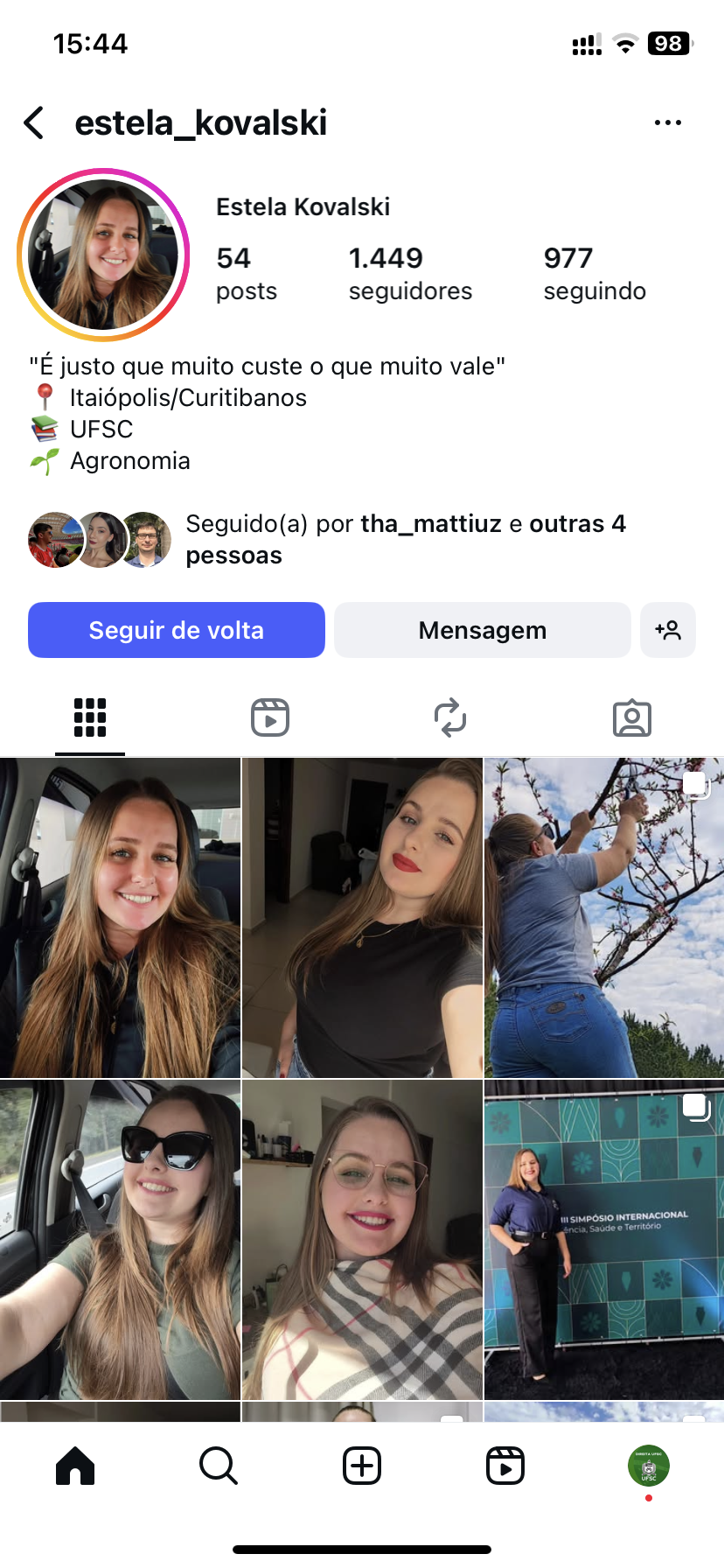Open the 977 seguindo list
The height and width of the screenshot is (1568, 724).
[595, 274]
